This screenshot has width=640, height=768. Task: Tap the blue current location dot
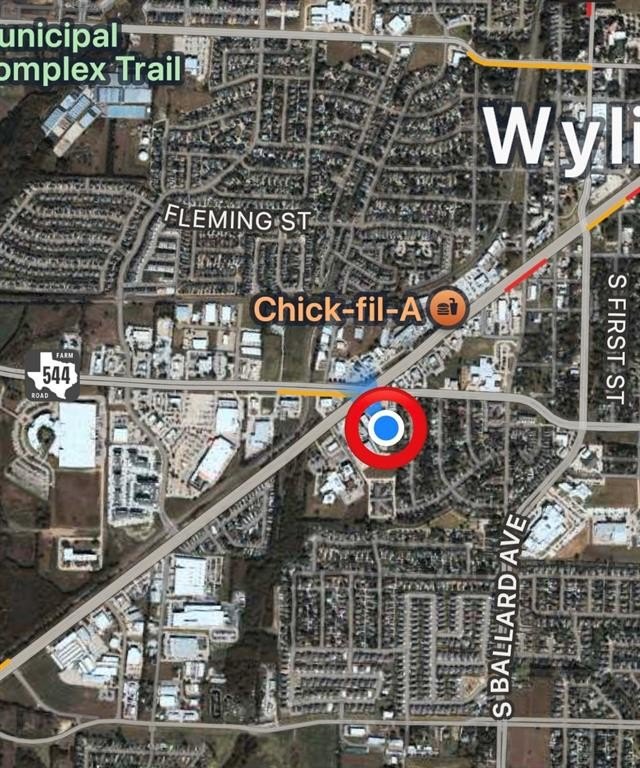386,429
